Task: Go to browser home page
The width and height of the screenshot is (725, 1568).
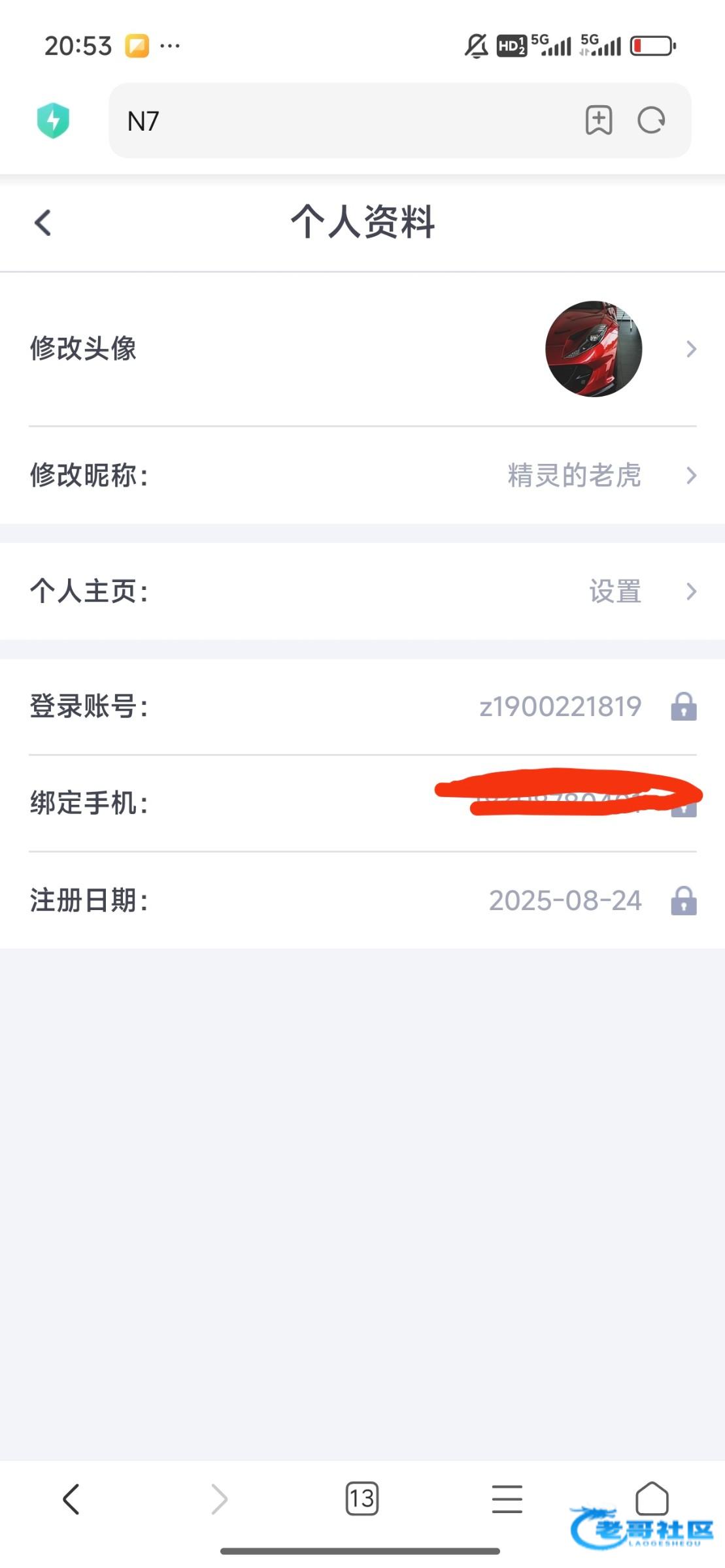Action: [652, 1497]
